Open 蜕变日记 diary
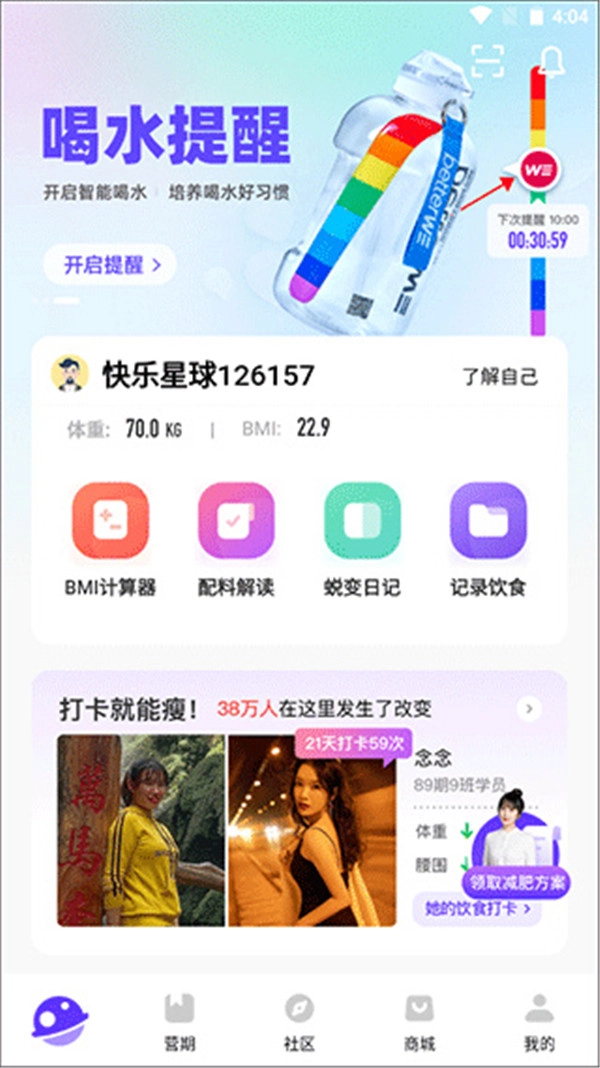600x1068 pixels. 362,520
